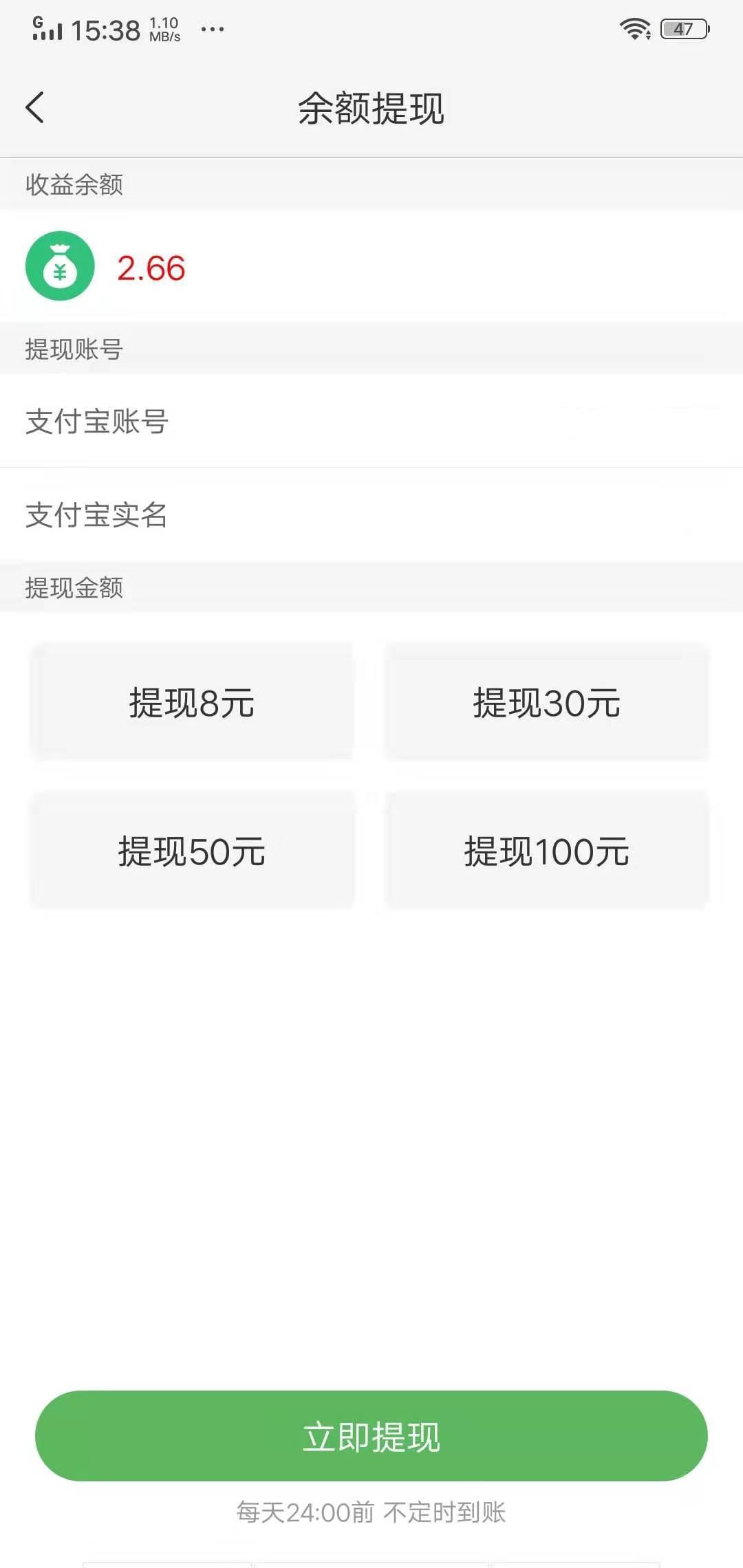Viewport: 743px width, 1568px height.
Task: Select the 提现100元 withdrawal amount
Action: [547, 851]
